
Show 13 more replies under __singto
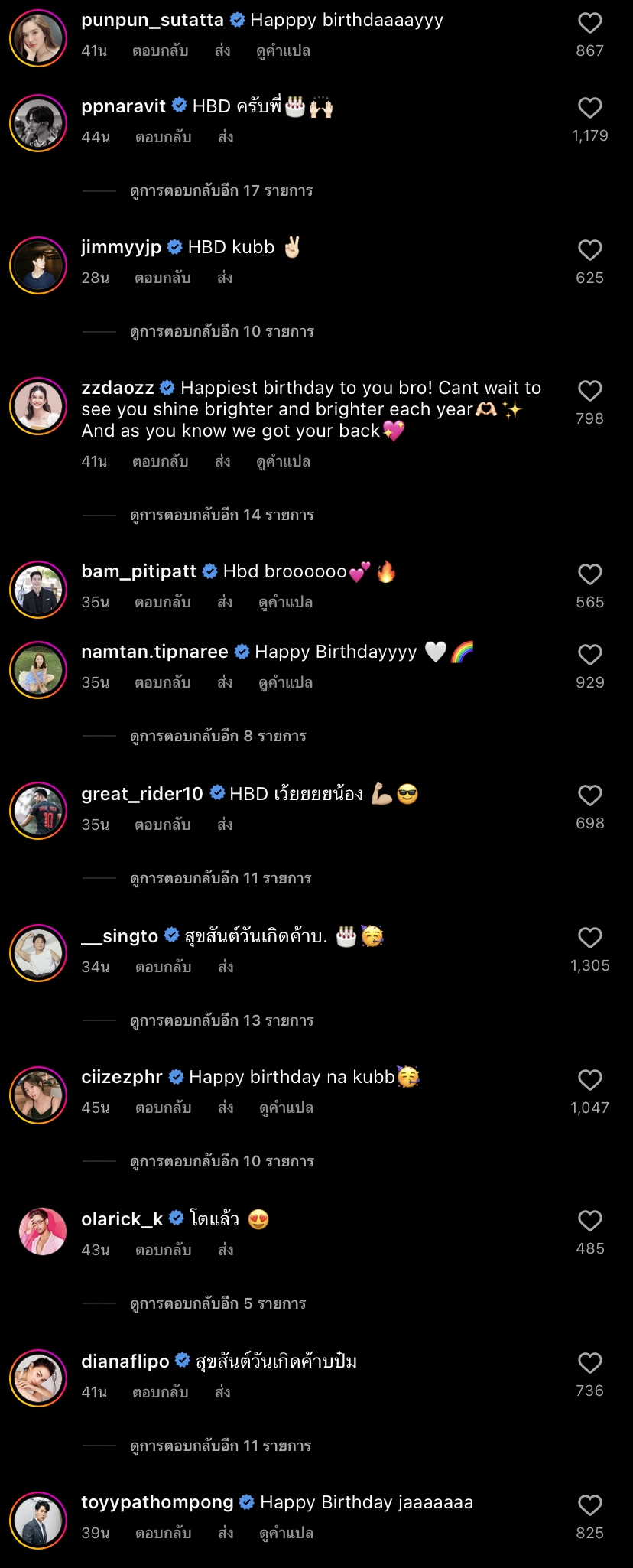point(222,1020)
